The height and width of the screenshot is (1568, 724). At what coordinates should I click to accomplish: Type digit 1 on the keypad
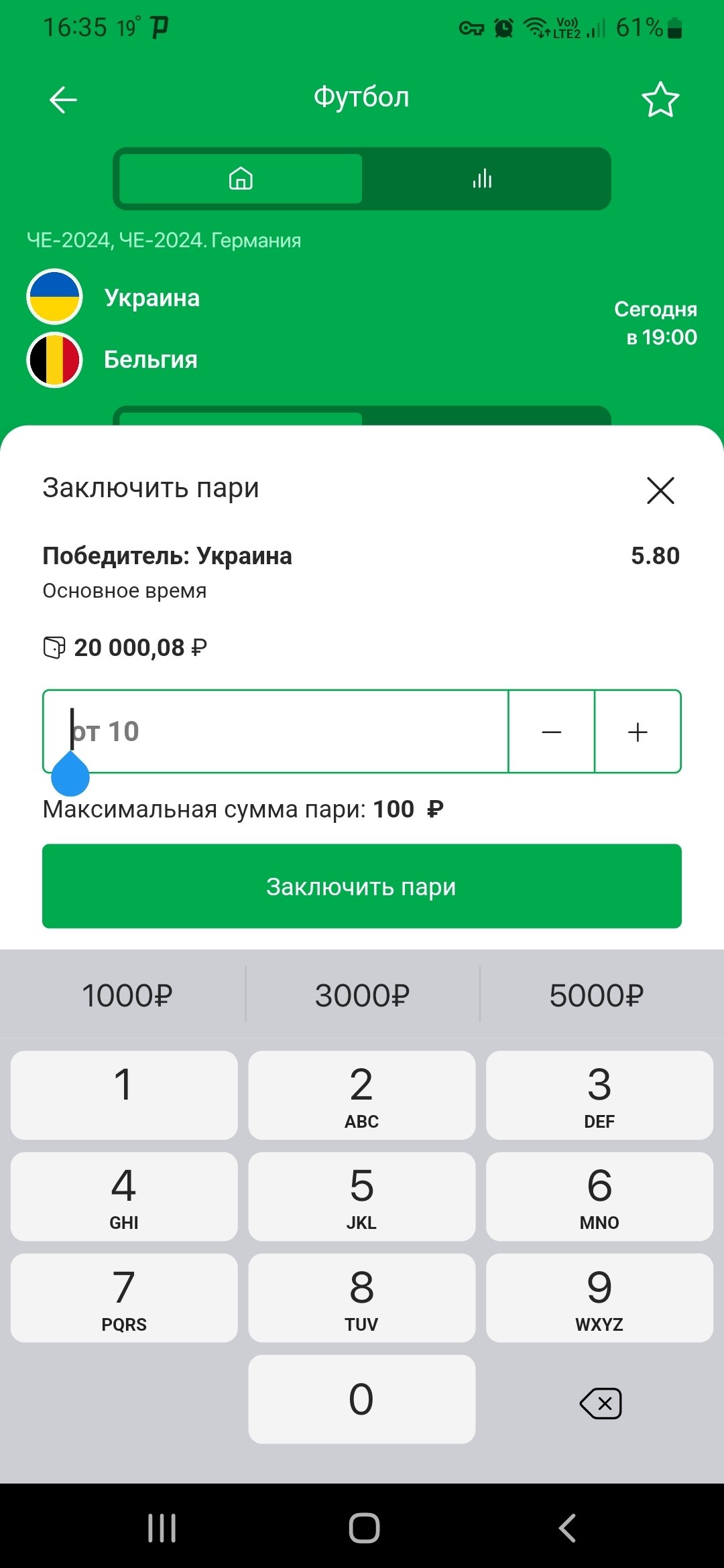click(x=124, y=1095)
